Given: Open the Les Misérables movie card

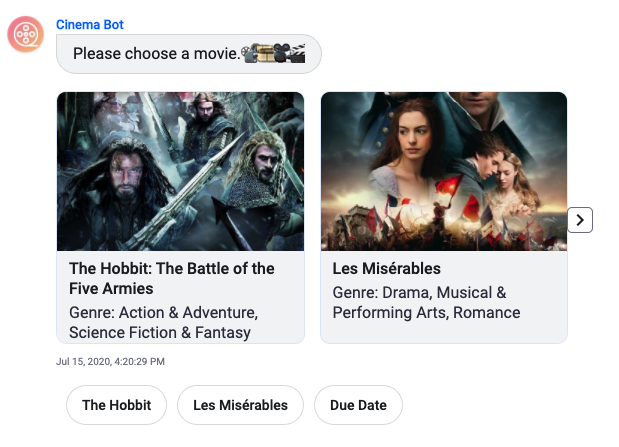Looking at the screenshot, I should pos(443,217).
